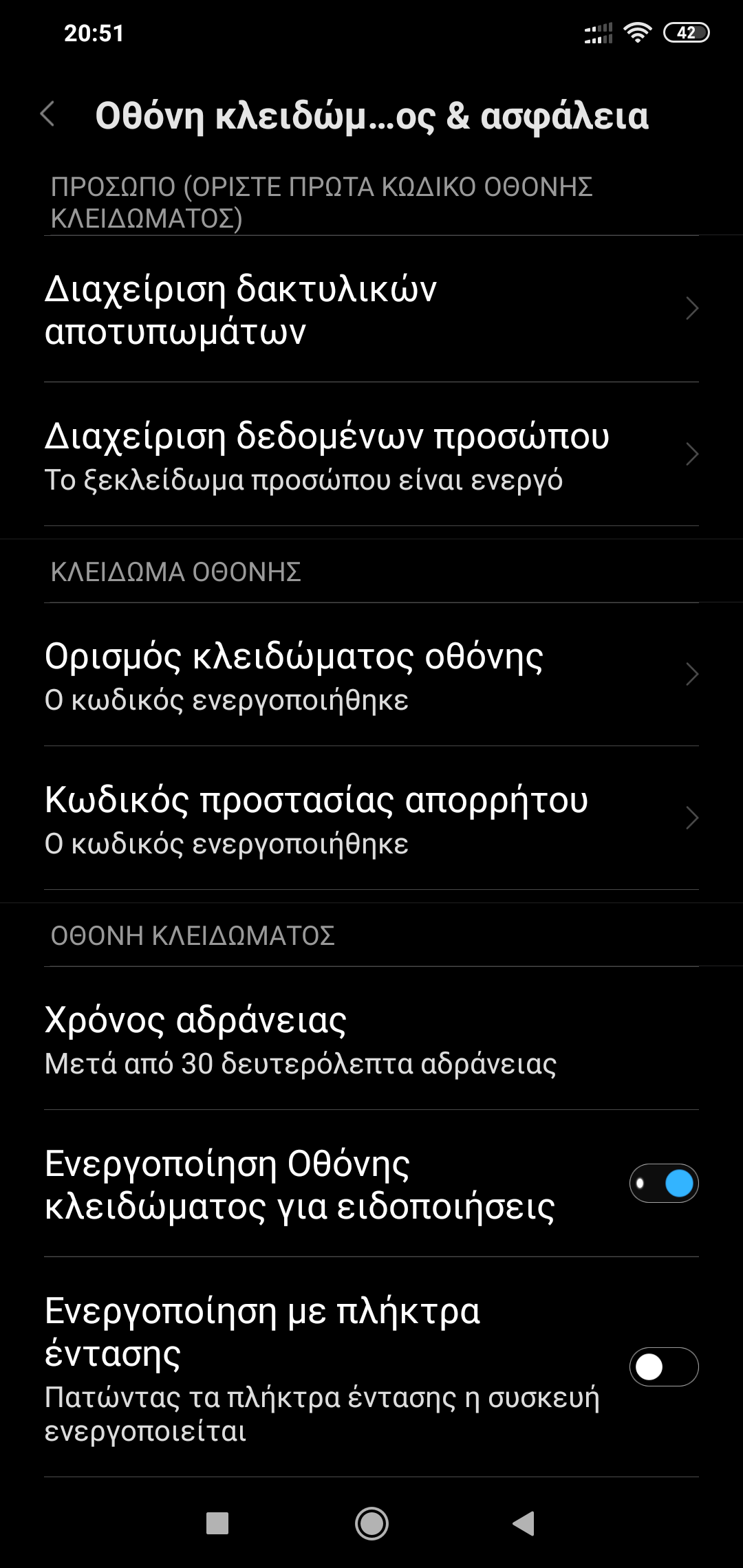Open the recent apps overview
The height and width of the screenshot is (1568, 743).
[217, 1523]
